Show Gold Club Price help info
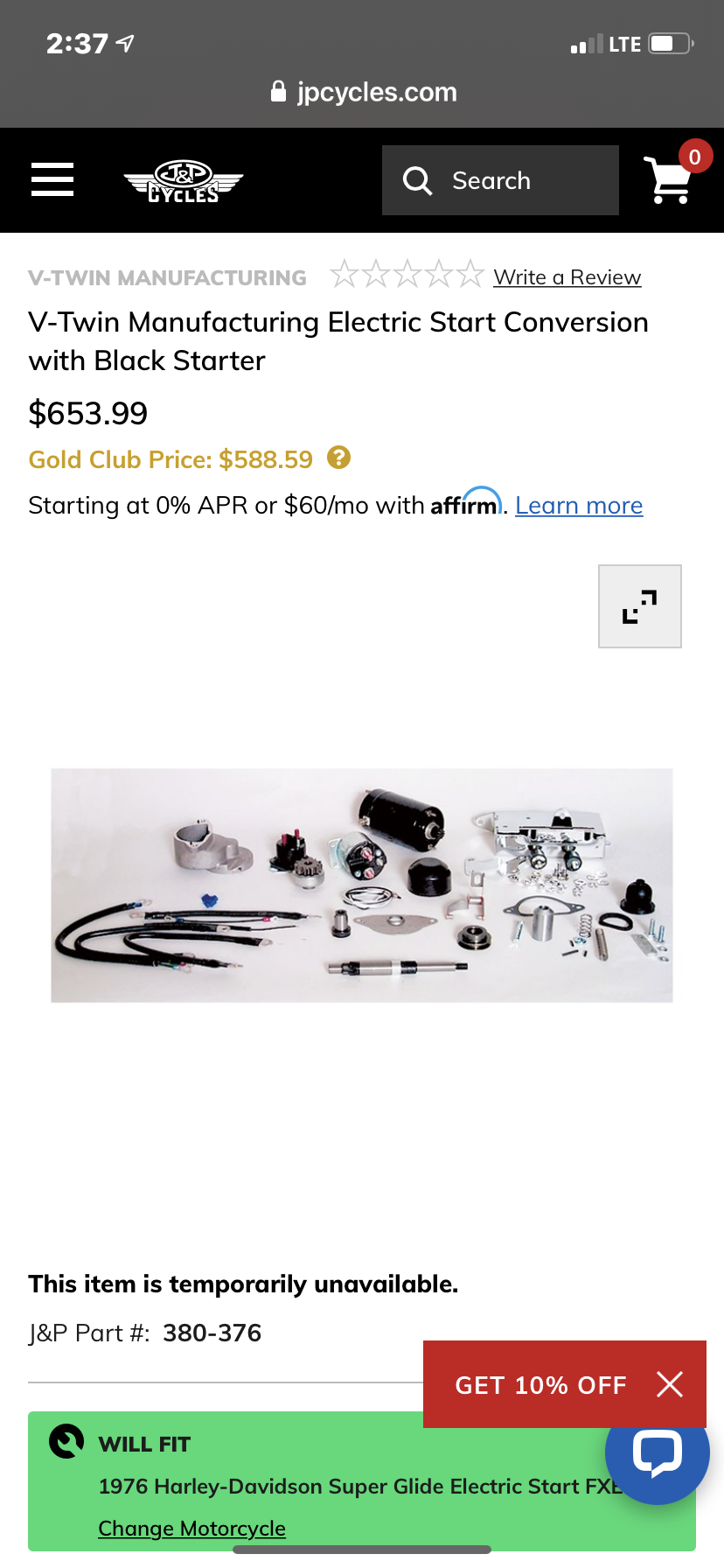 tap(338, 458)
